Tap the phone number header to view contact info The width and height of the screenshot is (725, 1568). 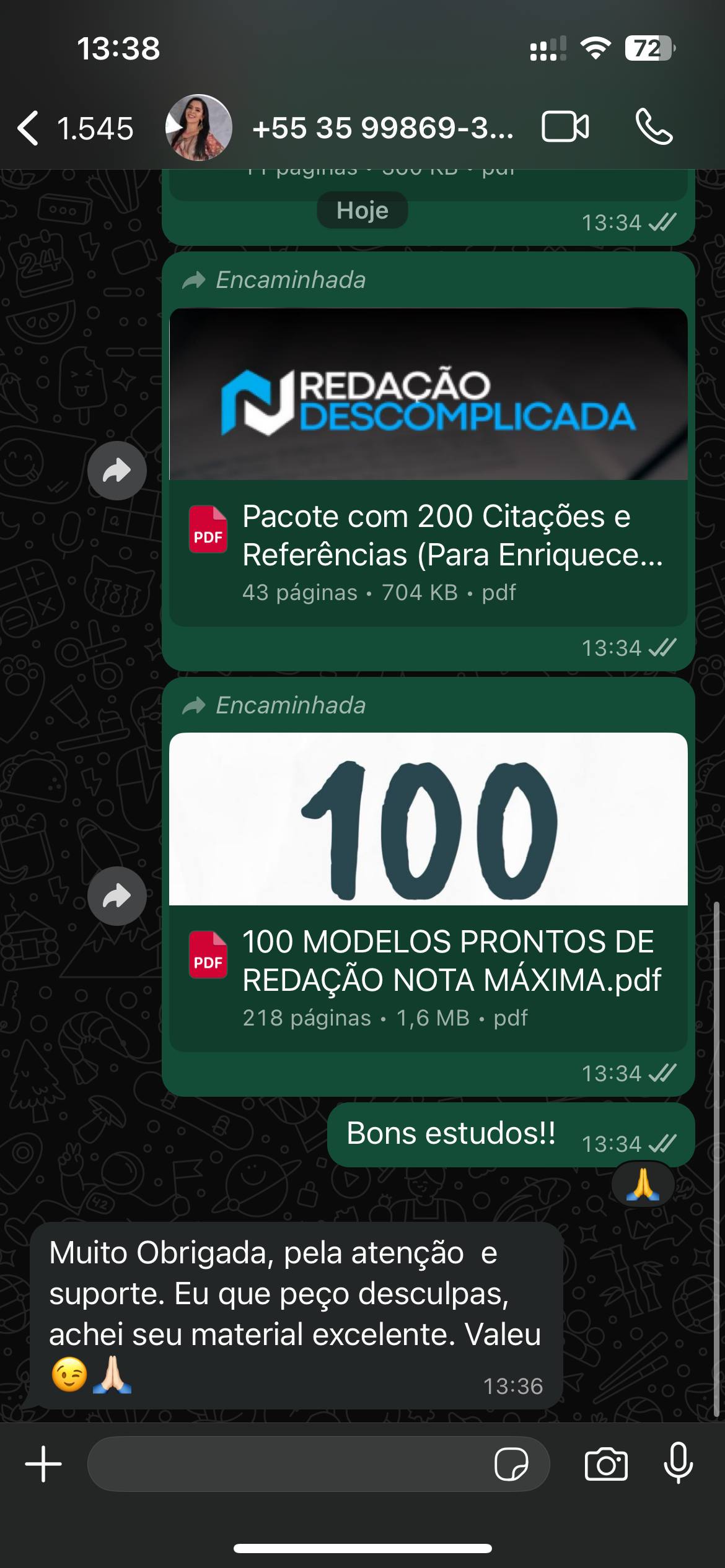(x=384, y=127)
